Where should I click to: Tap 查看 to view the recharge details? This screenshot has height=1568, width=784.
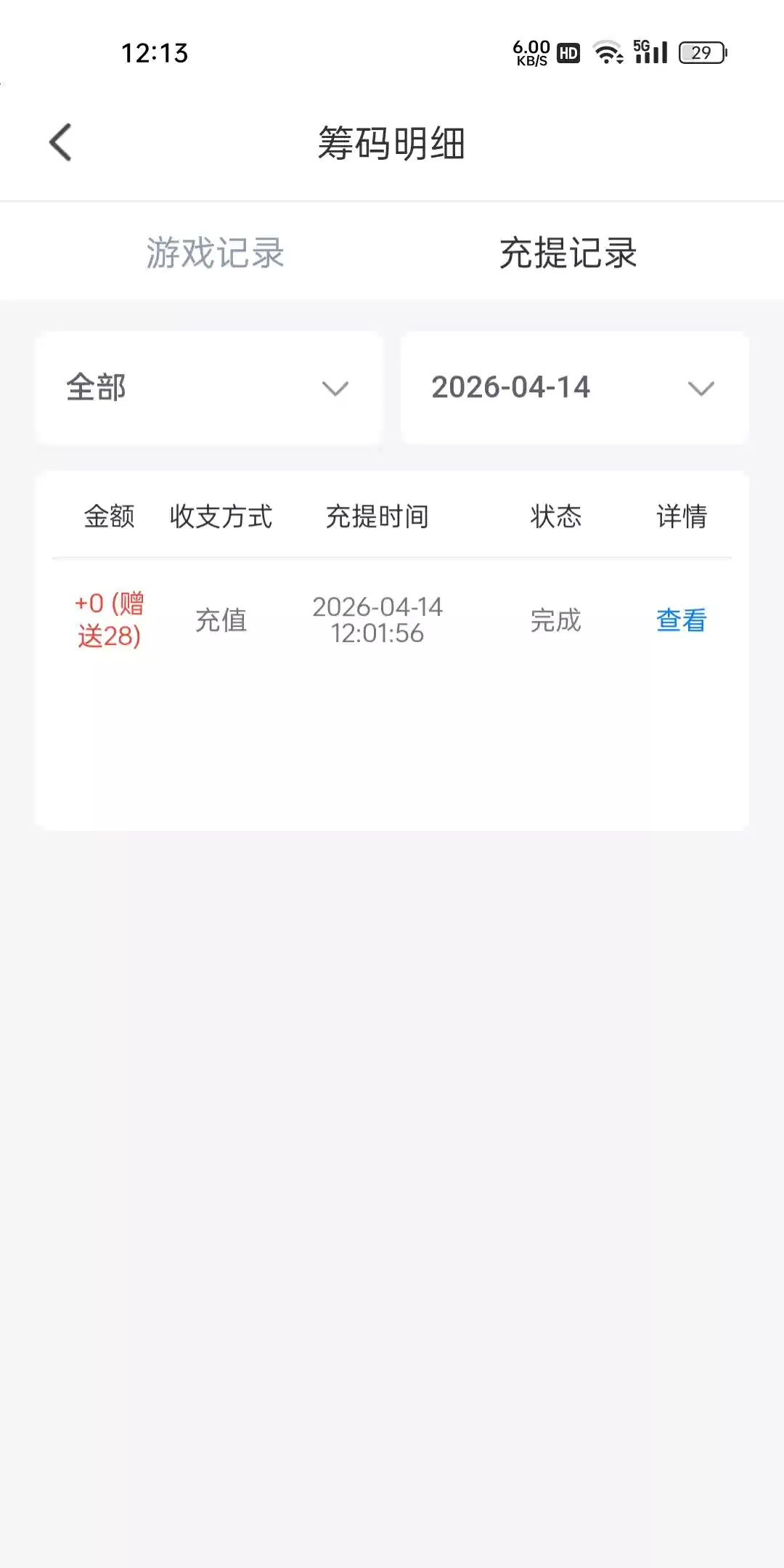[681, 620]
